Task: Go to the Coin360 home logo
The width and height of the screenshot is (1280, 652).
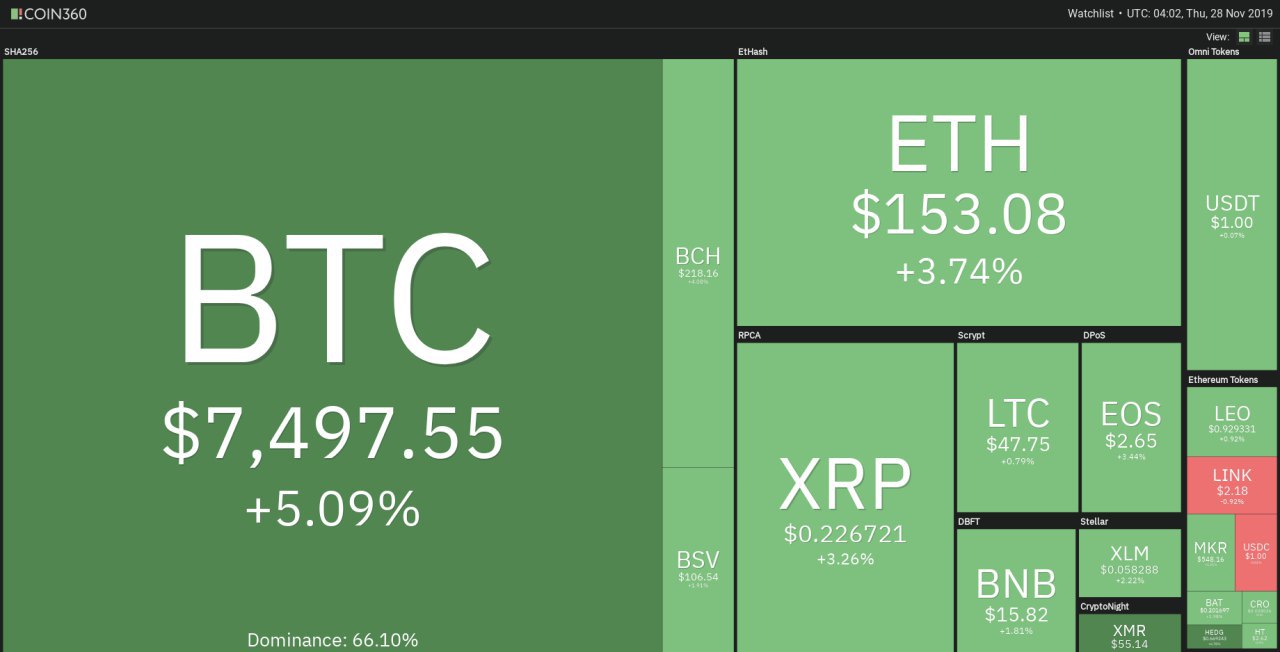Action: [x=50, y=14]
